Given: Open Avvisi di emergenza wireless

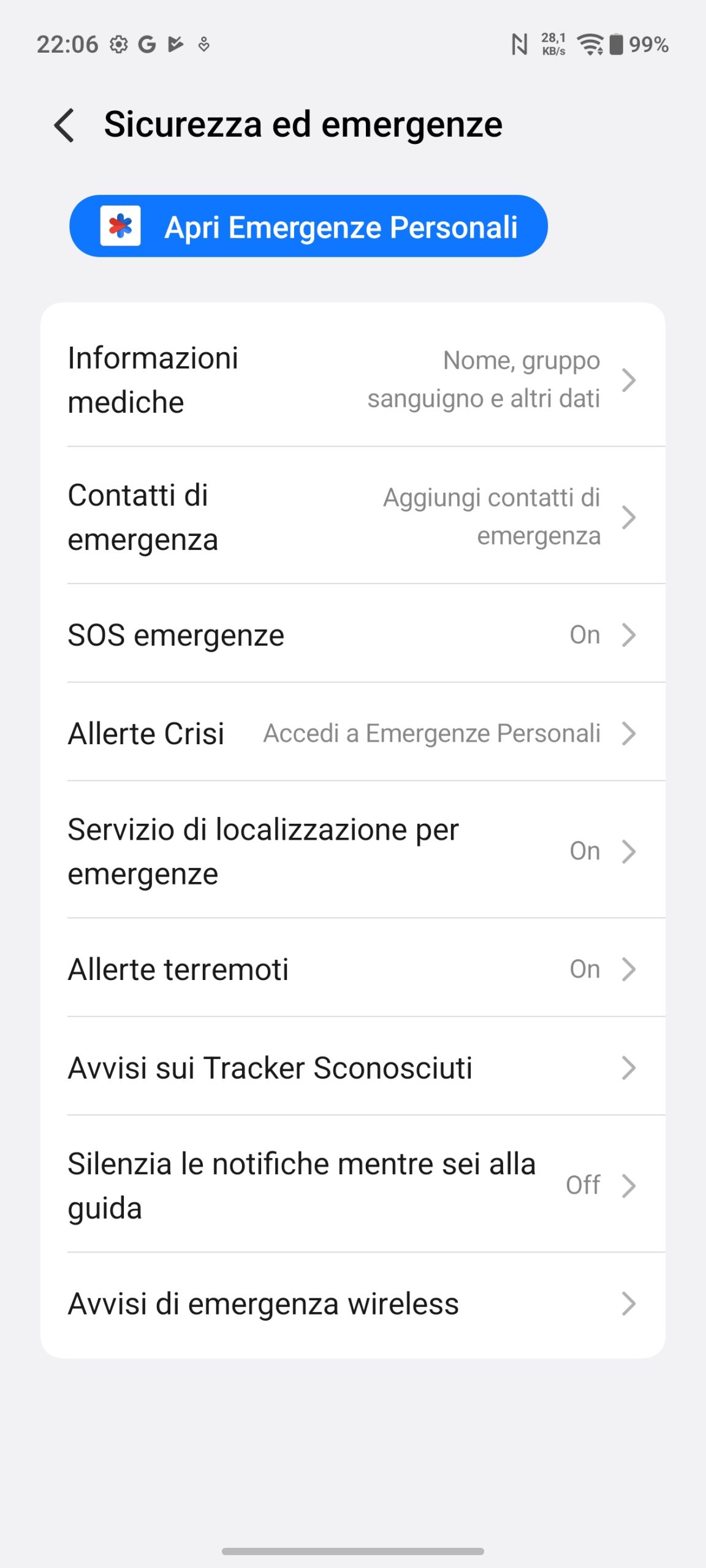Looking at the screenshot, I should tap(352, 1303).
